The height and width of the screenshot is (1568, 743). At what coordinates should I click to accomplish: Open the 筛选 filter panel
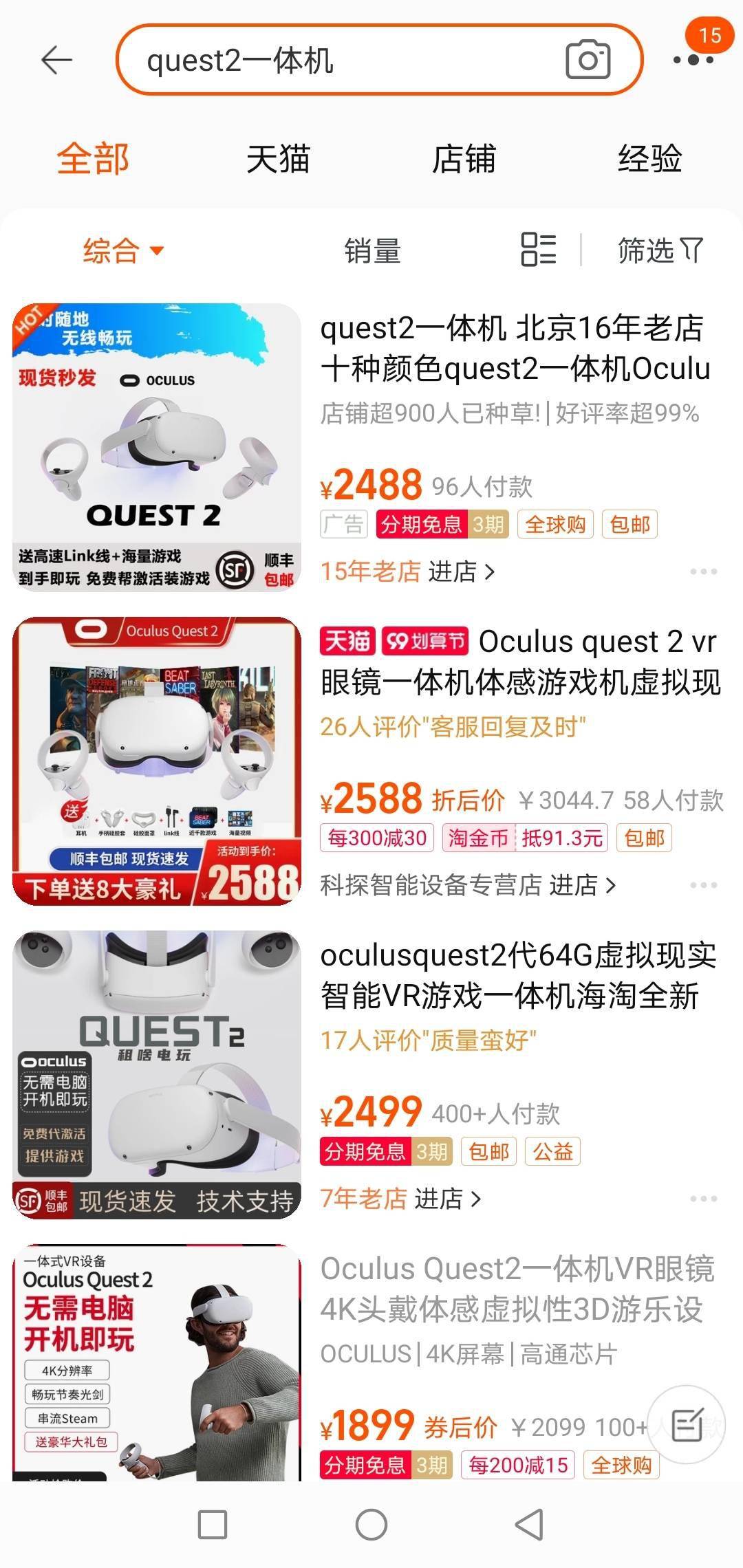pyautogui.click(x=659, y=250)
